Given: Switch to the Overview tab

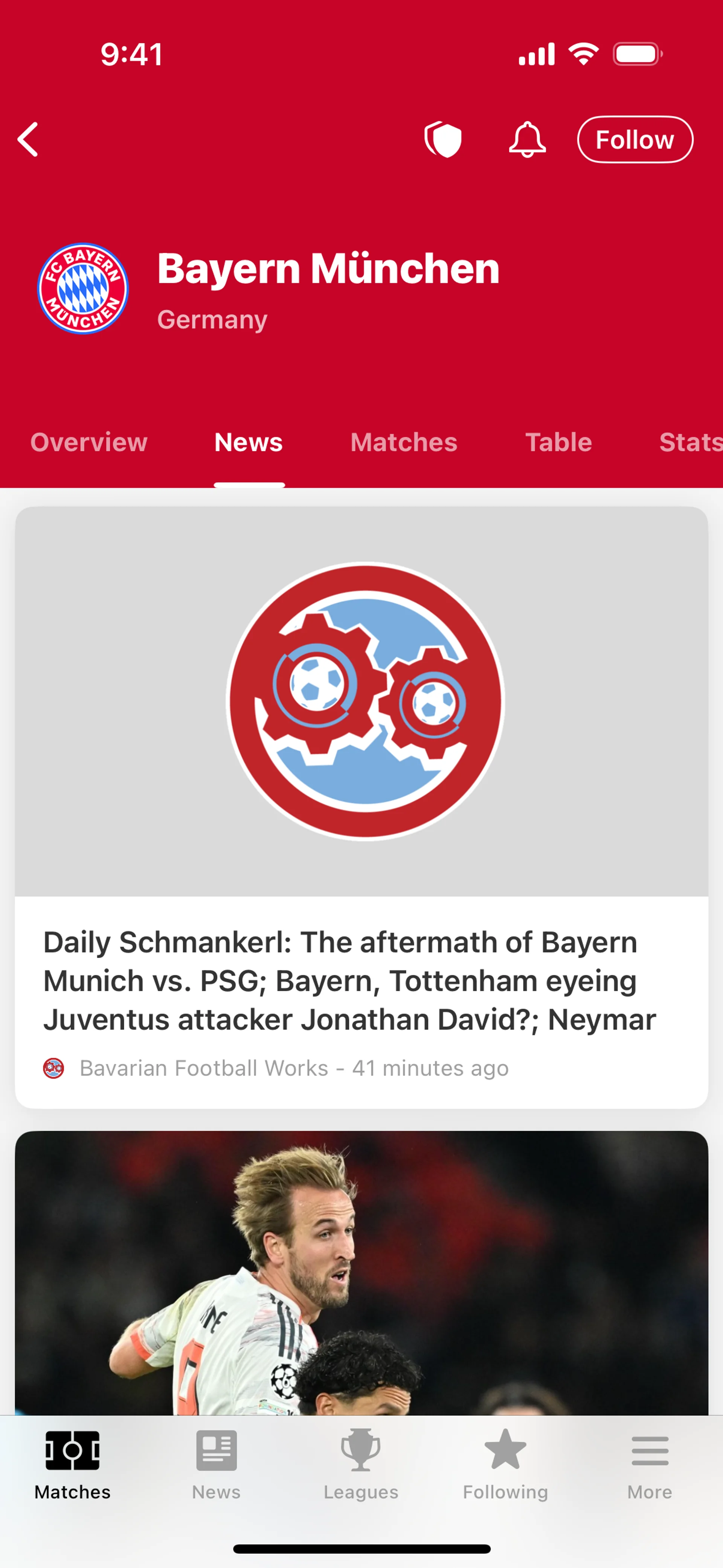Looking at the screenshot, I should 89,442.
